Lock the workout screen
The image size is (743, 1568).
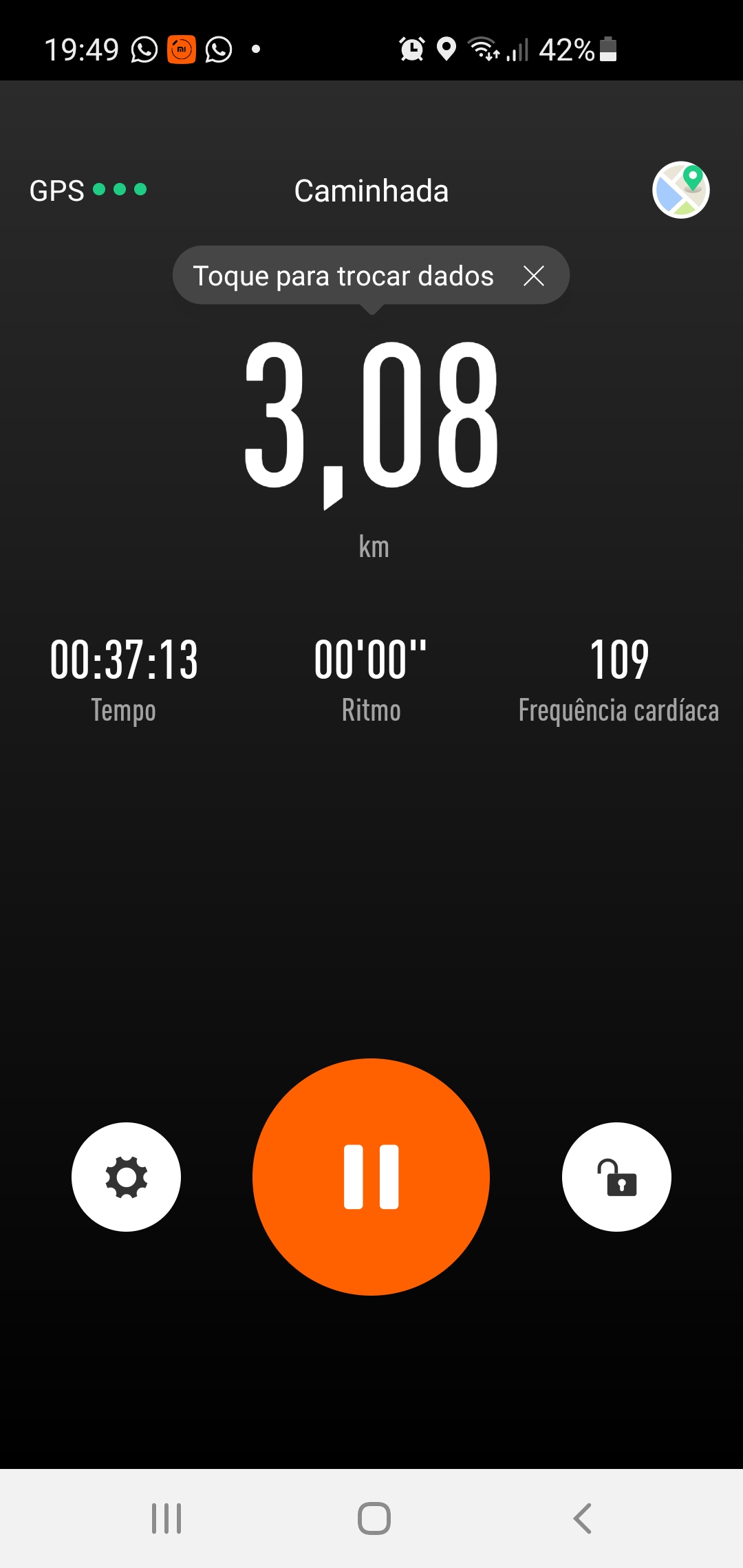click(616, 1177)
